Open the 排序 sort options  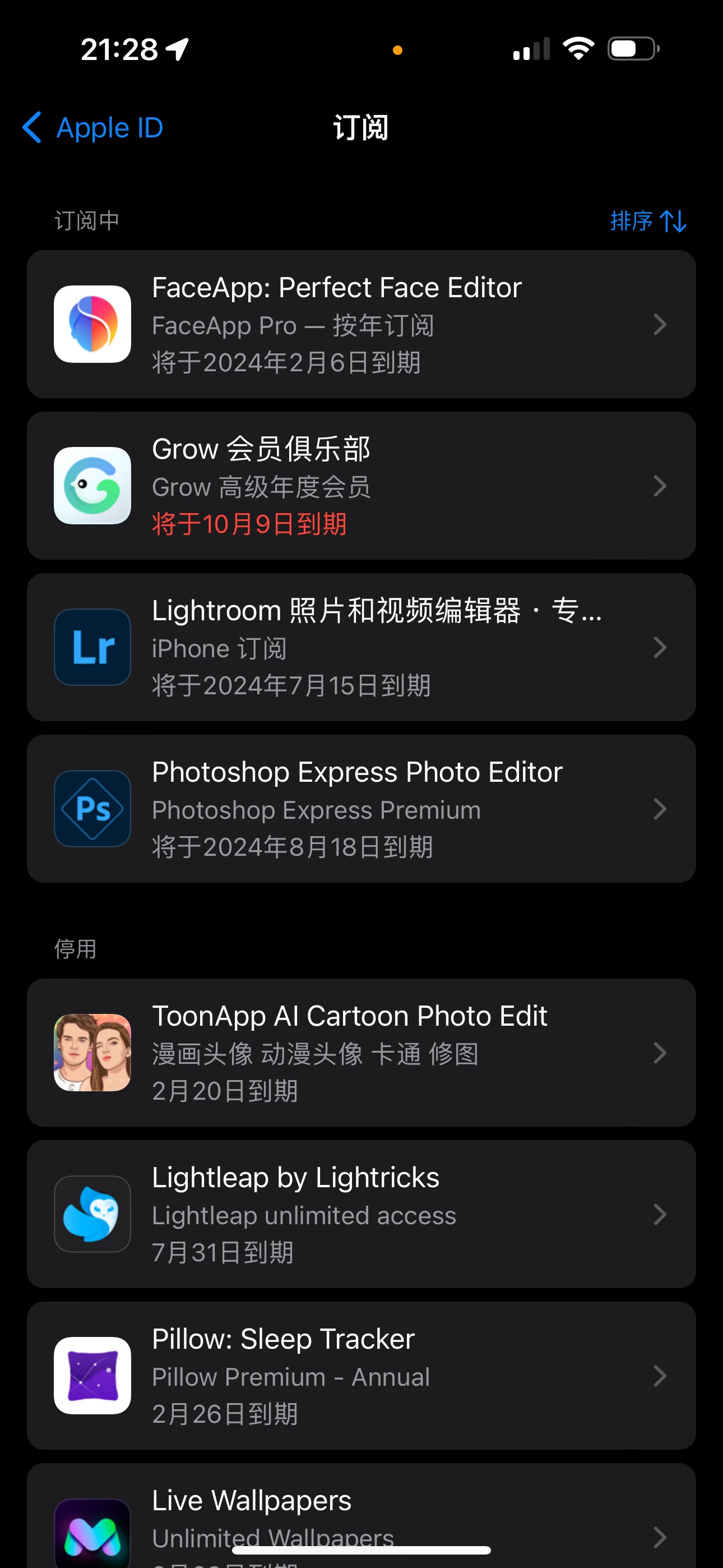tap(647, 221)
